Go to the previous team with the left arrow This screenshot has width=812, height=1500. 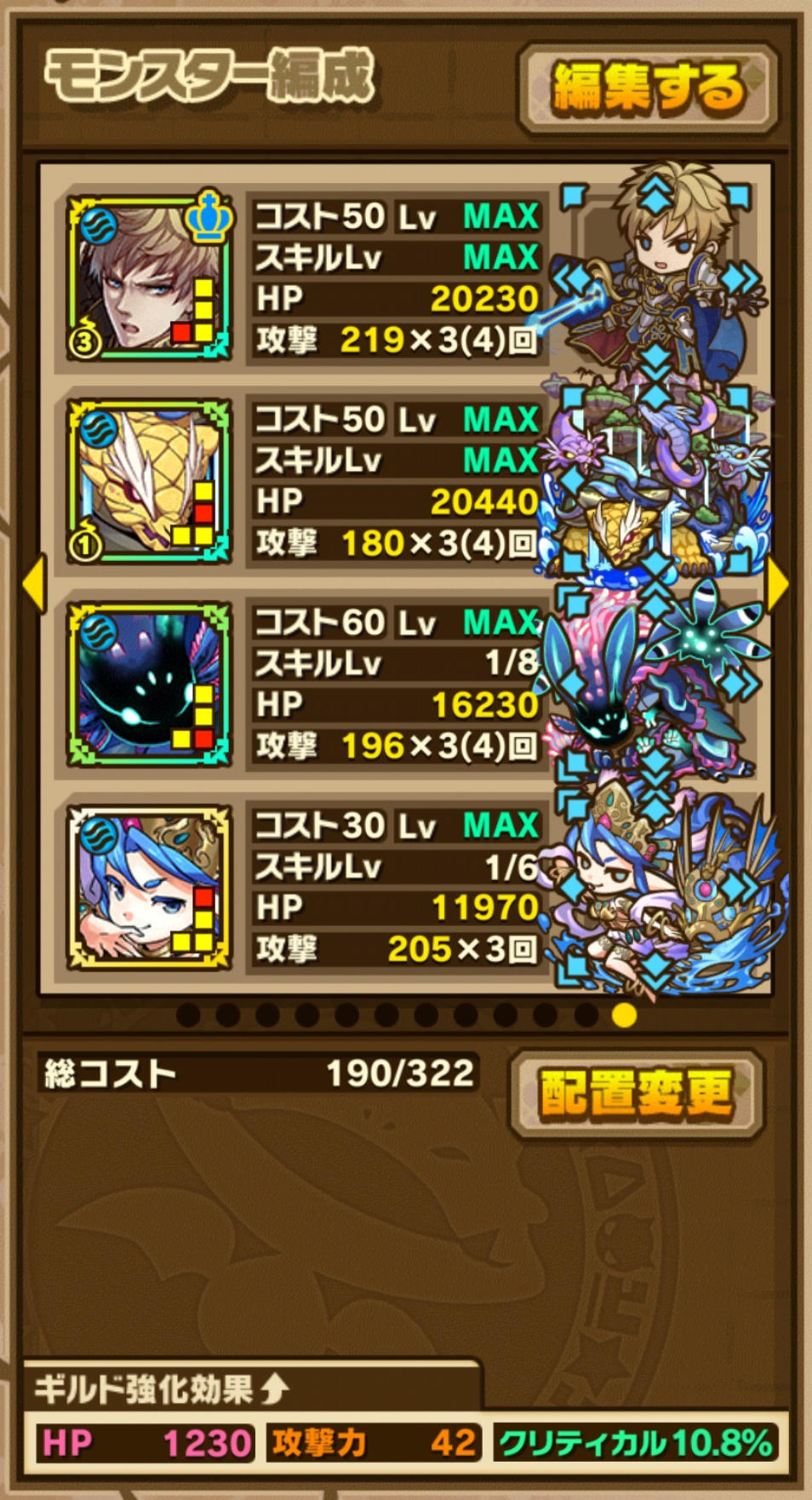34,584
